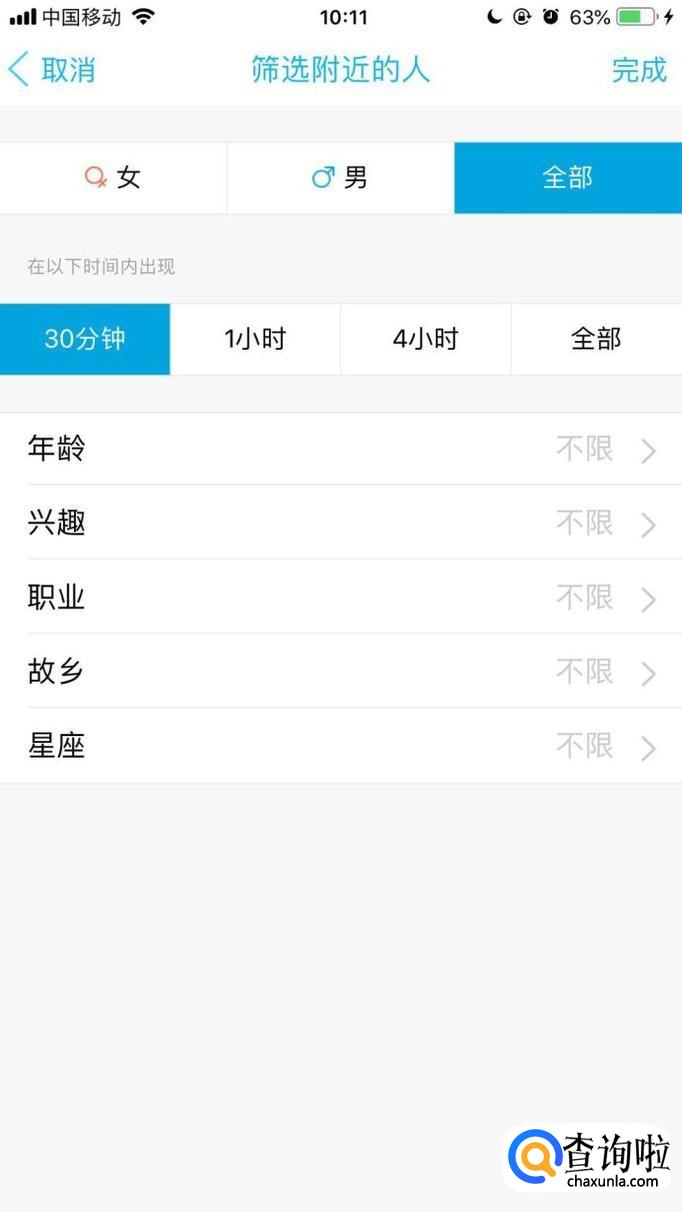Open the 故乡 filter row

340,671
